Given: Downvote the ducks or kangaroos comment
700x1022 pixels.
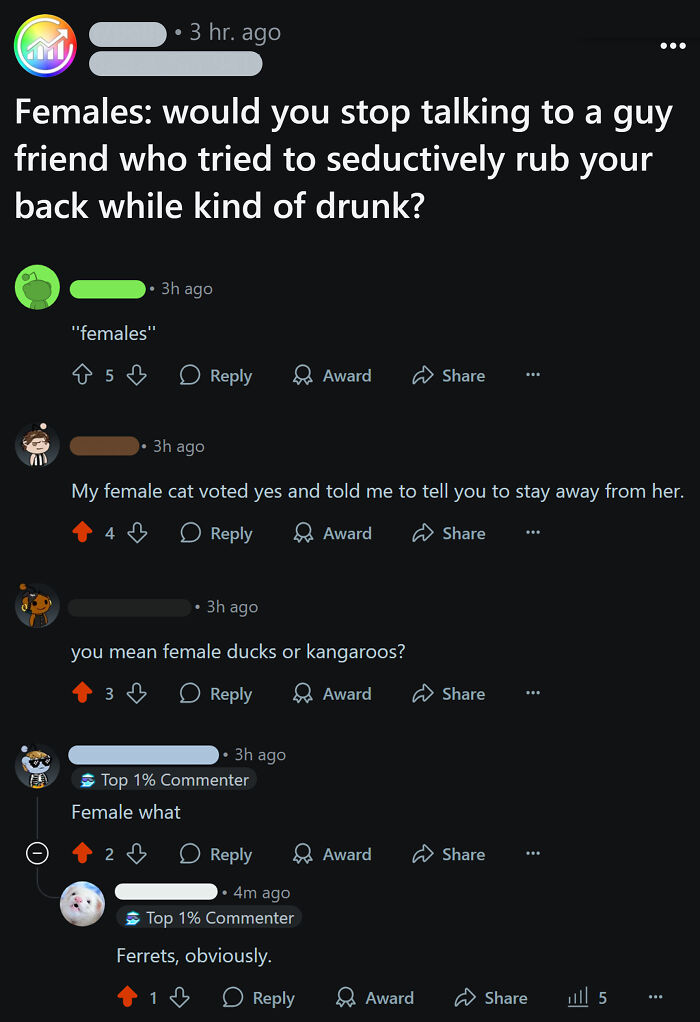Looking at the screenshot, I should (x=138, y=694).
